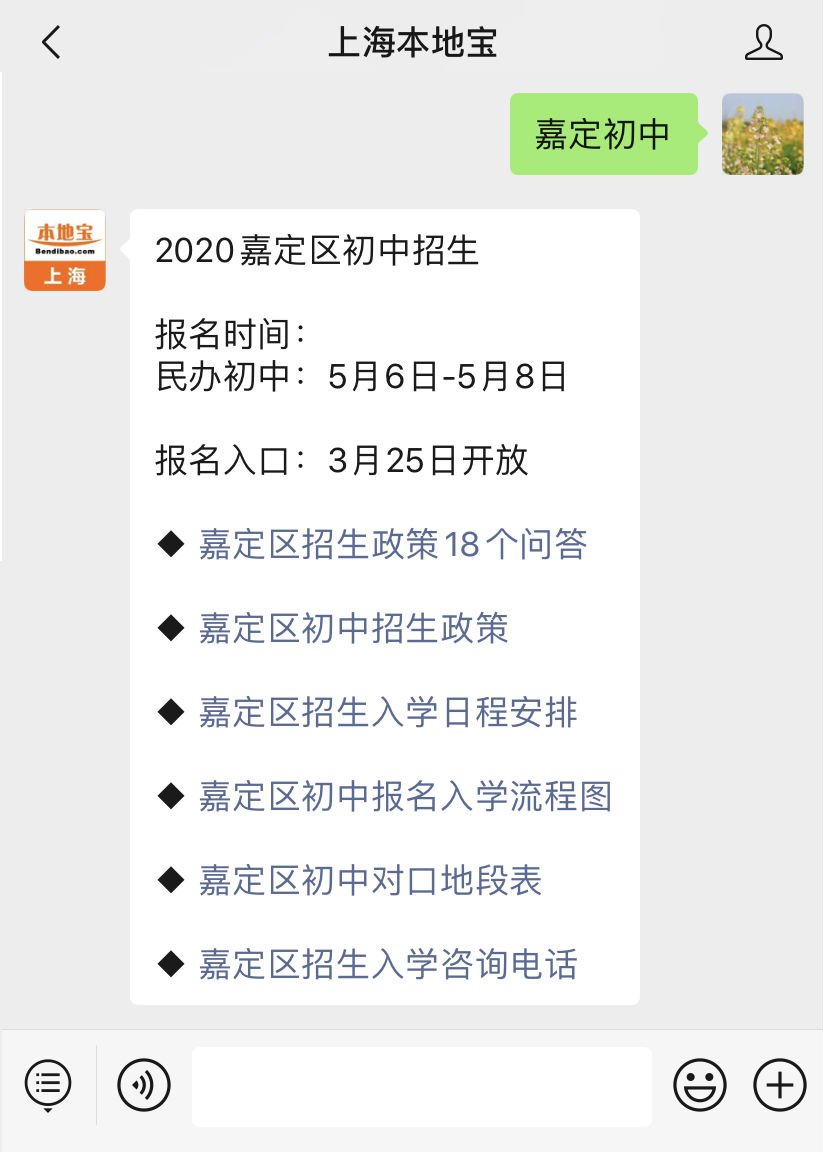Open the 上海本地宝 chat title
The image size is (823, 1152).
point(411,42)
